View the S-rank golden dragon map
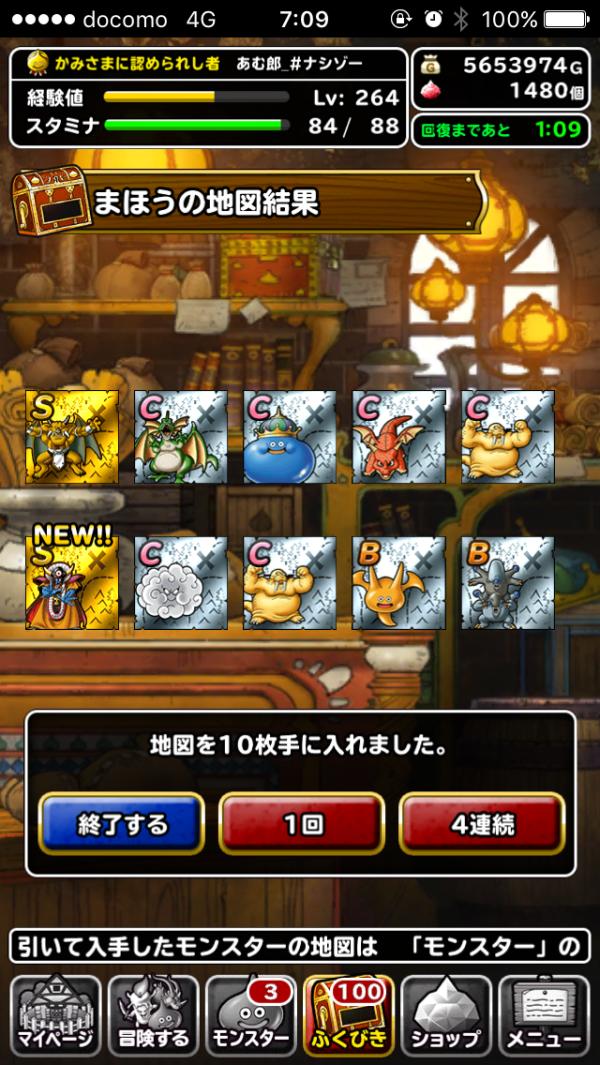The image size is (600, 1065). click(72, 437)
